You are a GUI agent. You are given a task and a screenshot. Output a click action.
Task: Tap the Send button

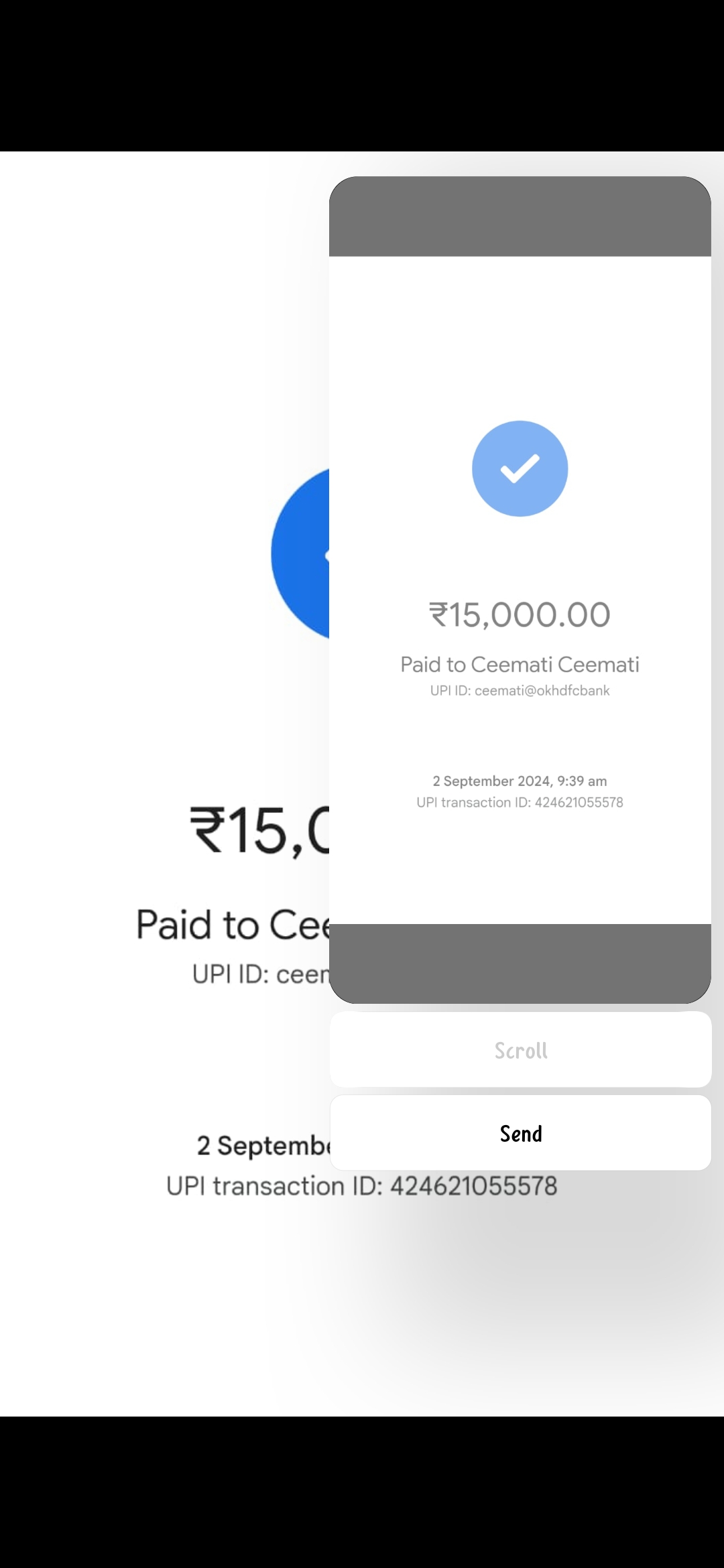coord(520,1133)
